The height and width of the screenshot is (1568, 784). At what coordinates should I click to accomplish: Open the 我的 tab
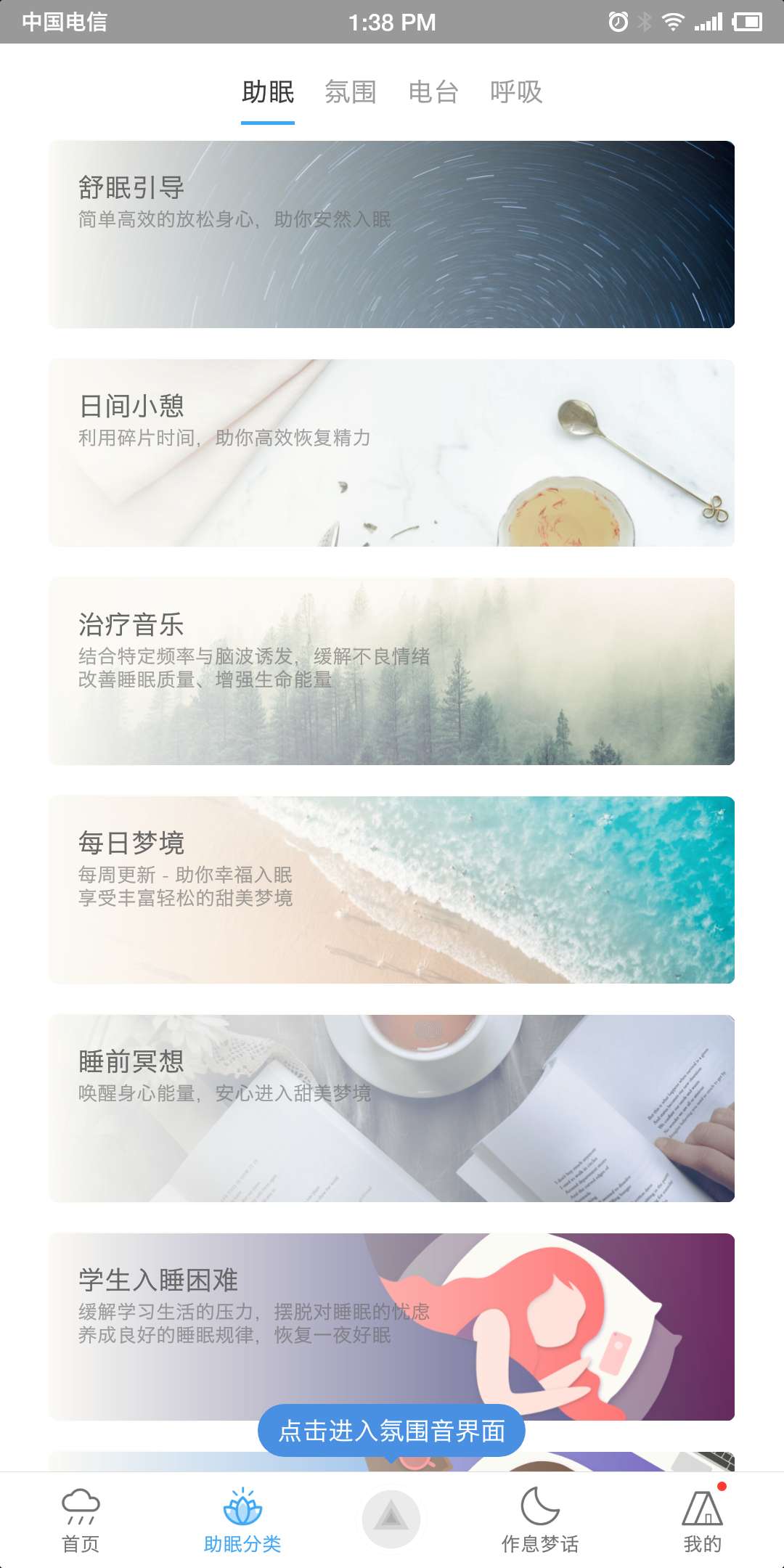pos(702,1520)
